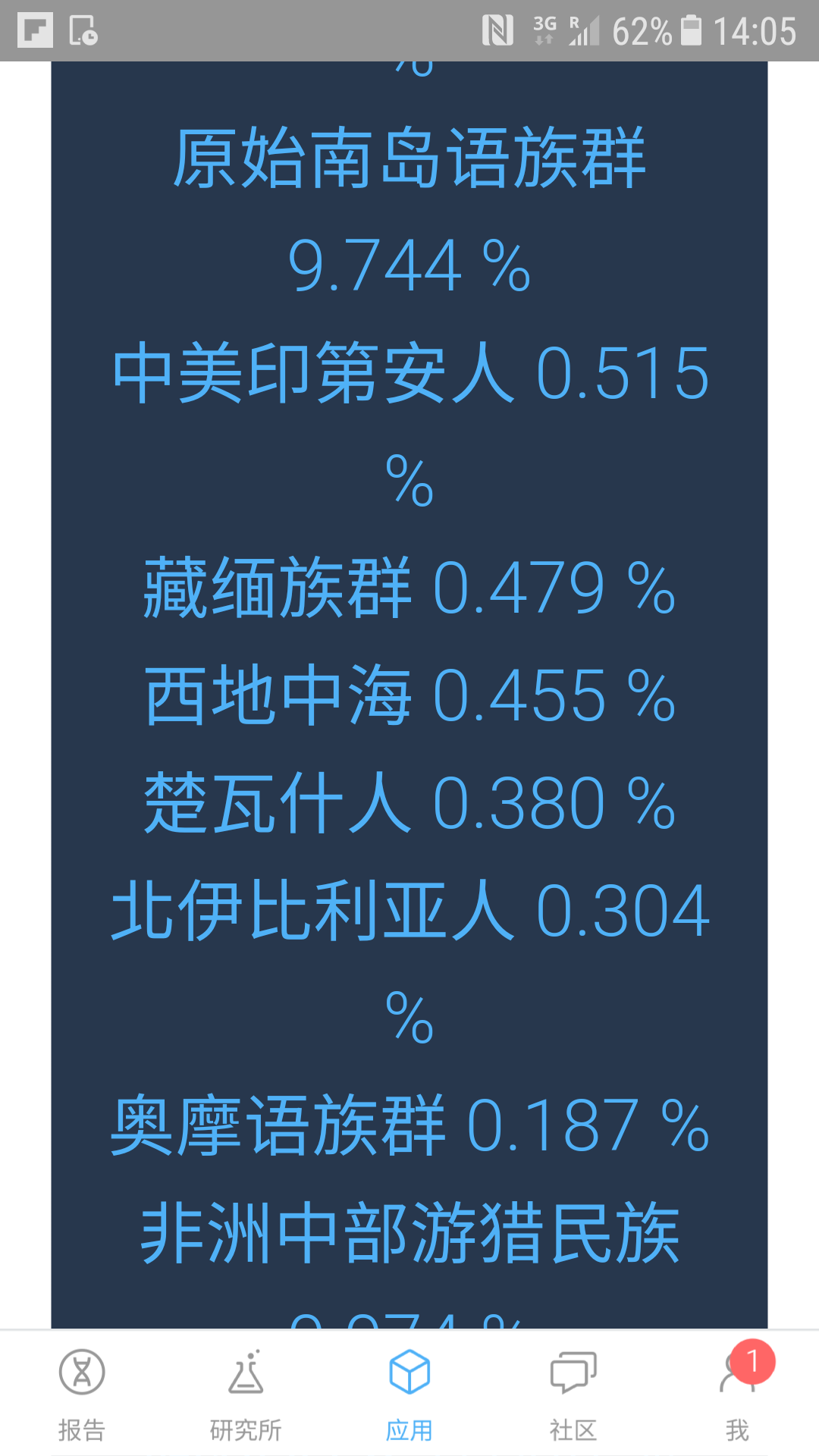The width and height of the screenshot is (819, 1456).
Task: Switch to the 研究所 tab
Action: click(246, 1394)
